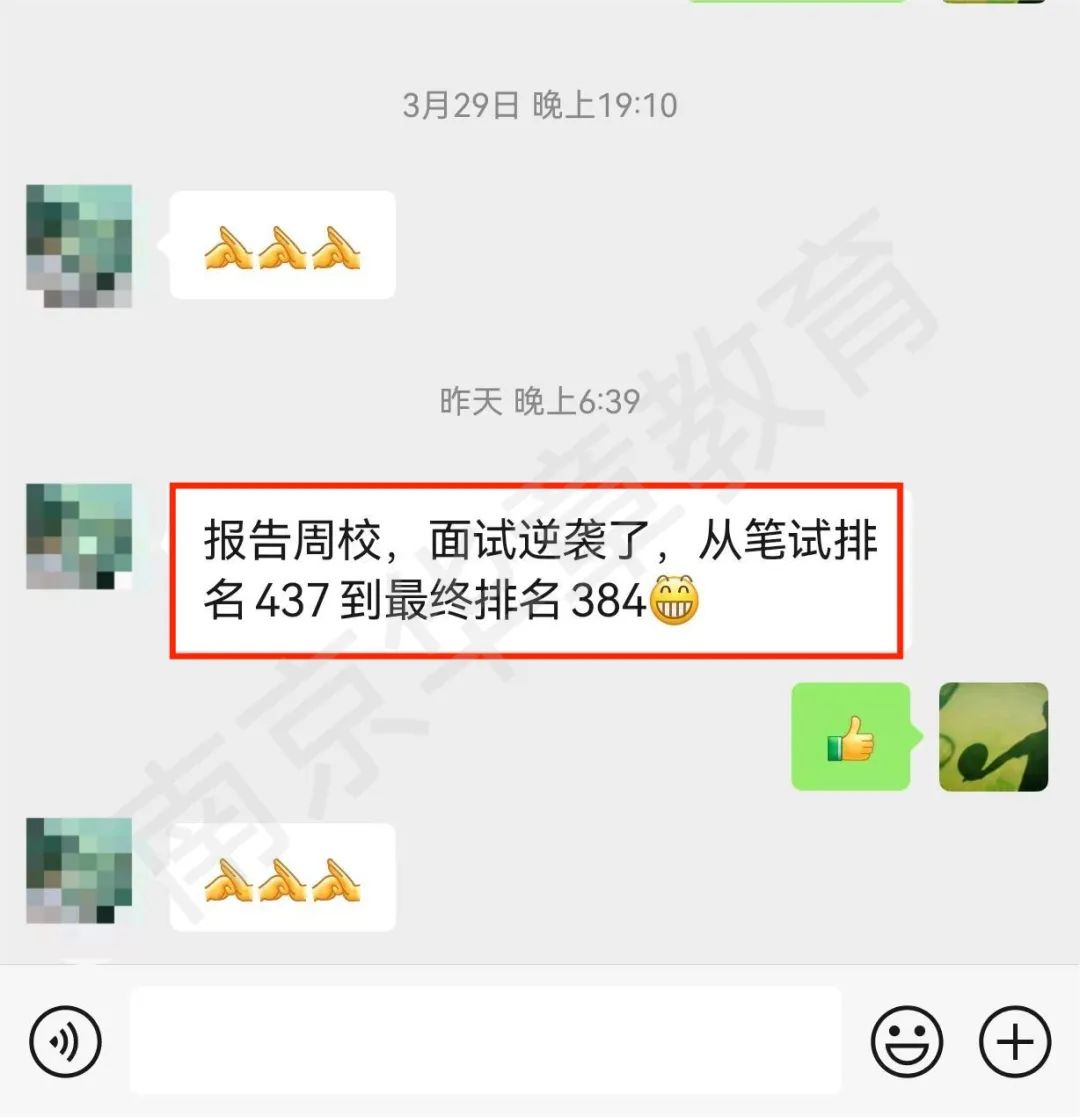
Task: Open the plus attachments menu
Action: (x=1014, y=1041)
